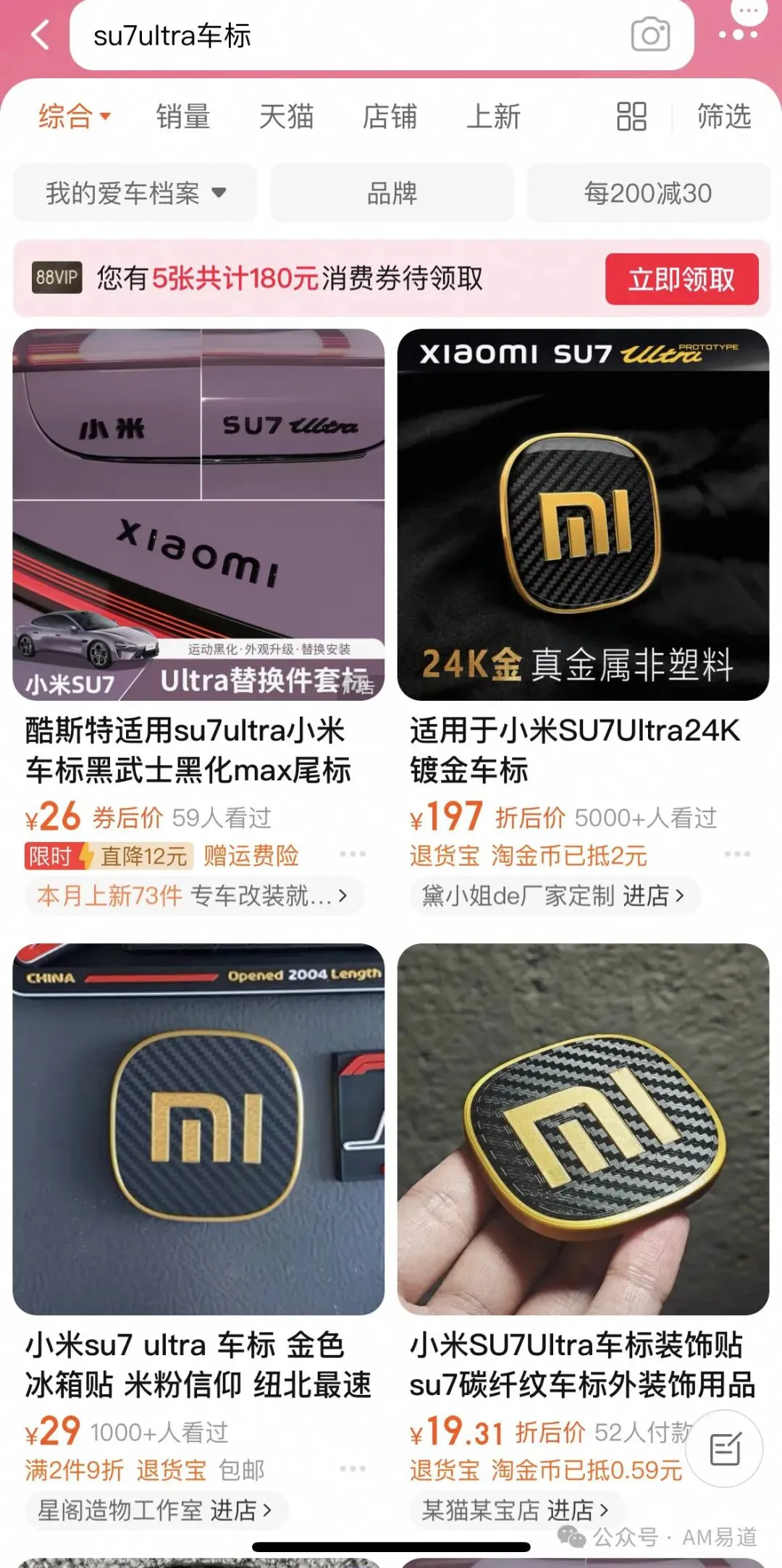Viewport: 782px width, 1568px height.
Task: Claim coupons with 立即领取
Action: 682,279
